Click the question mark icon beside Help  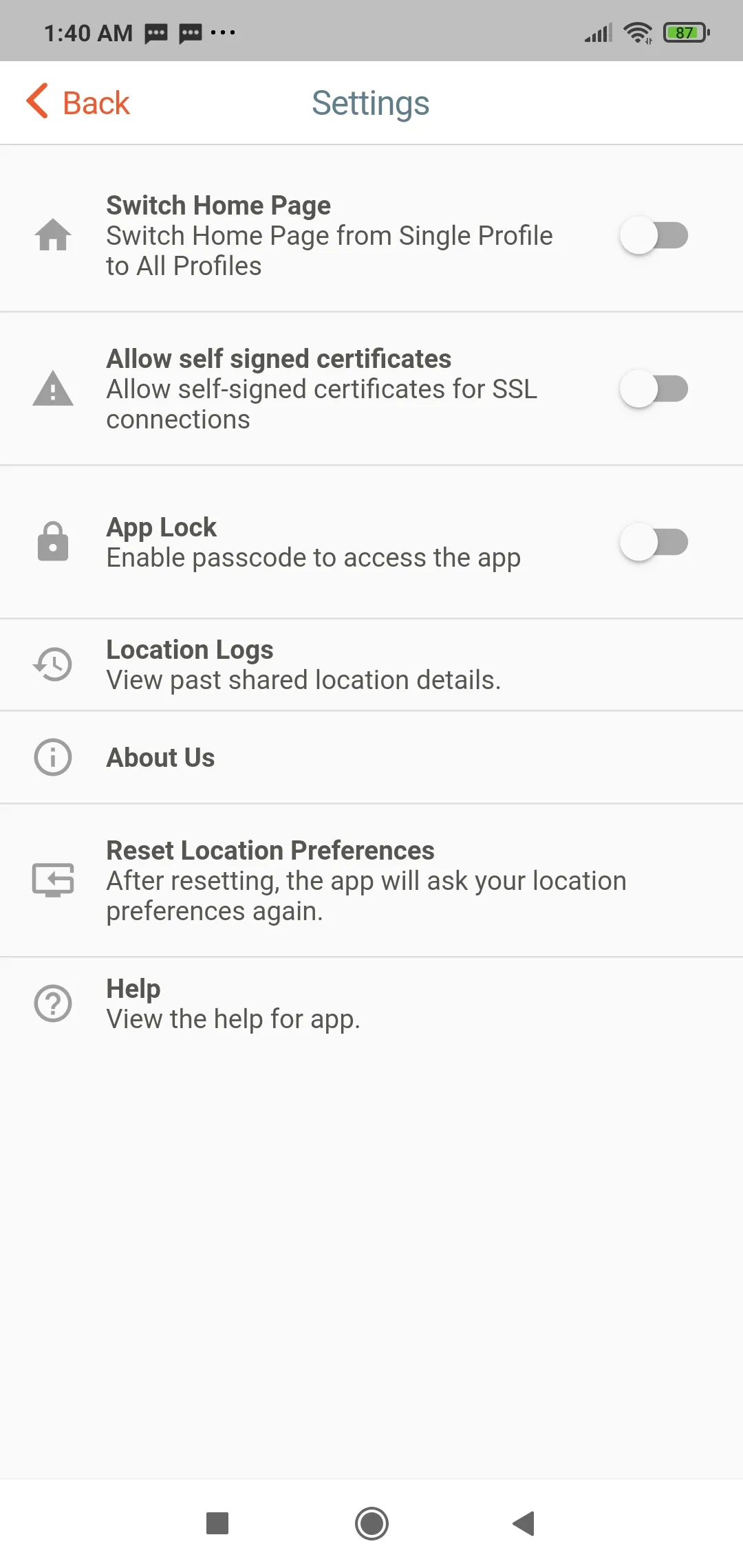coord(53,1003)
